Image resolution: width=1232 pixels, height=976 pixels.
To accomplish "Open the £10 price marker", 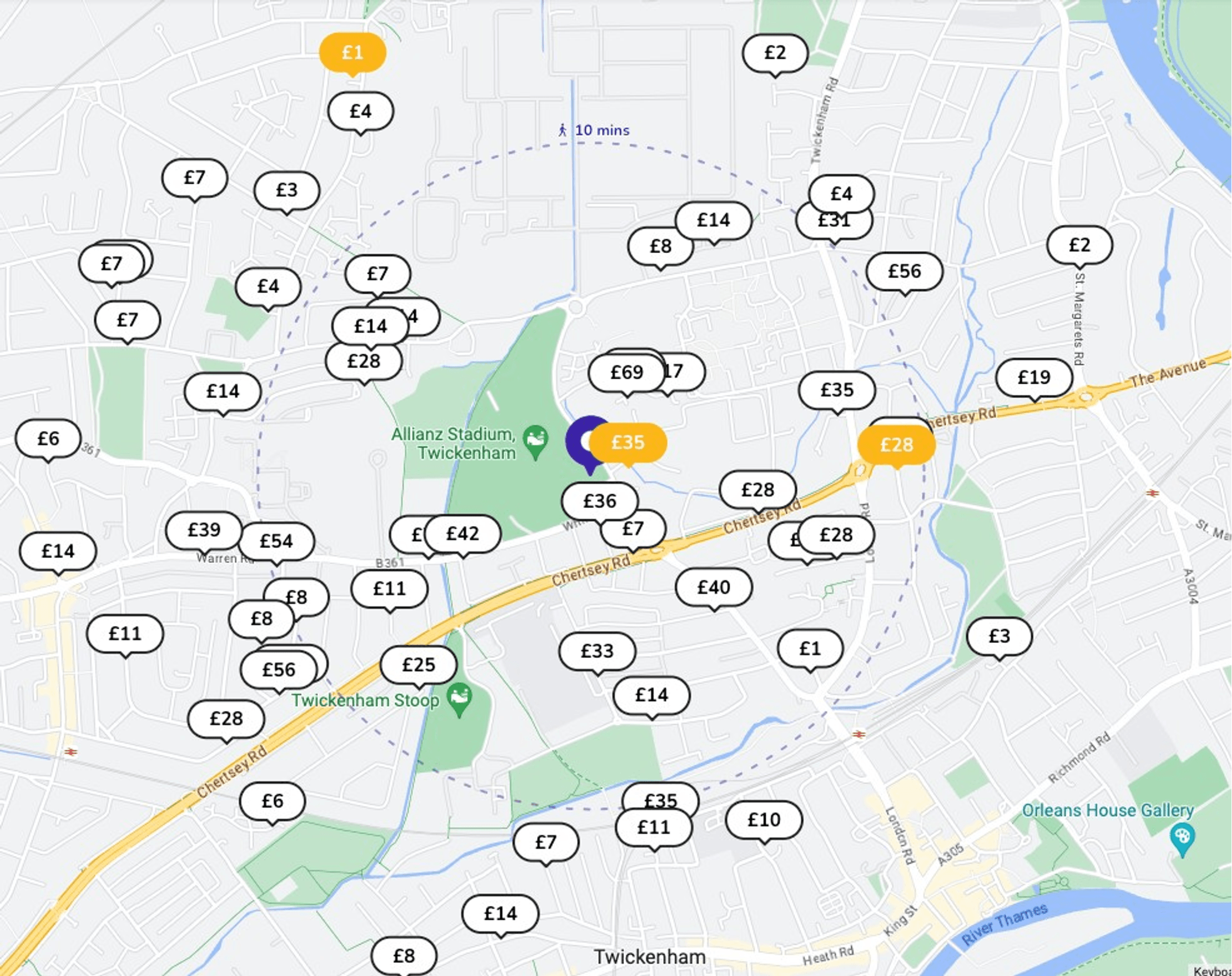I will (764, 819).
